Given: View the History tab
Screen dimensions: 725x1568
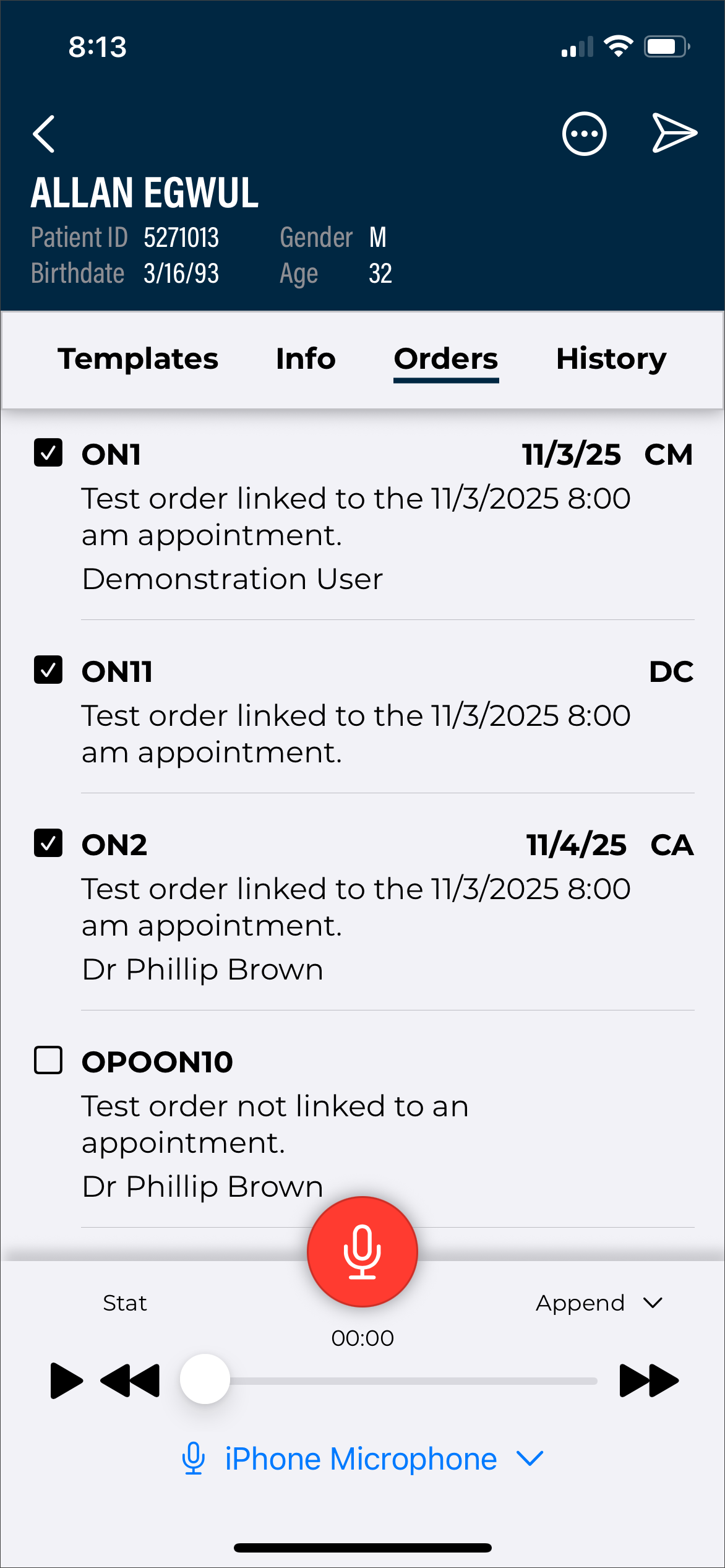Looking at the screenshot, I should click(611, 359).
